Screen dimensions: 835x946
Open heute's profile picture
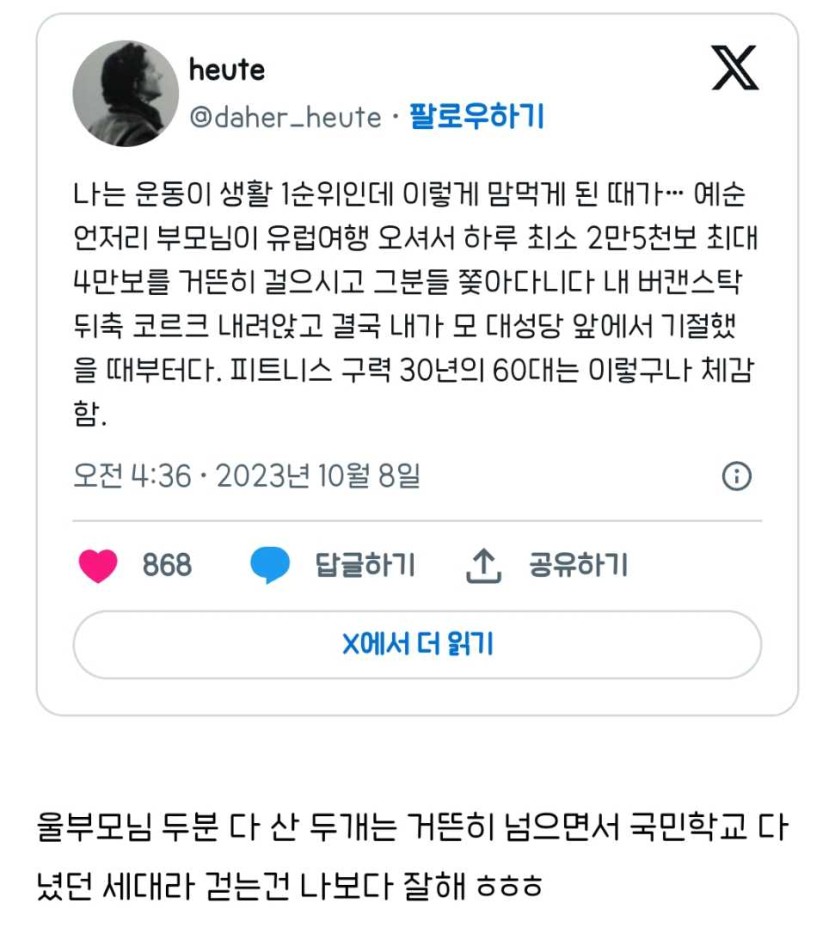tap(125, 94)
